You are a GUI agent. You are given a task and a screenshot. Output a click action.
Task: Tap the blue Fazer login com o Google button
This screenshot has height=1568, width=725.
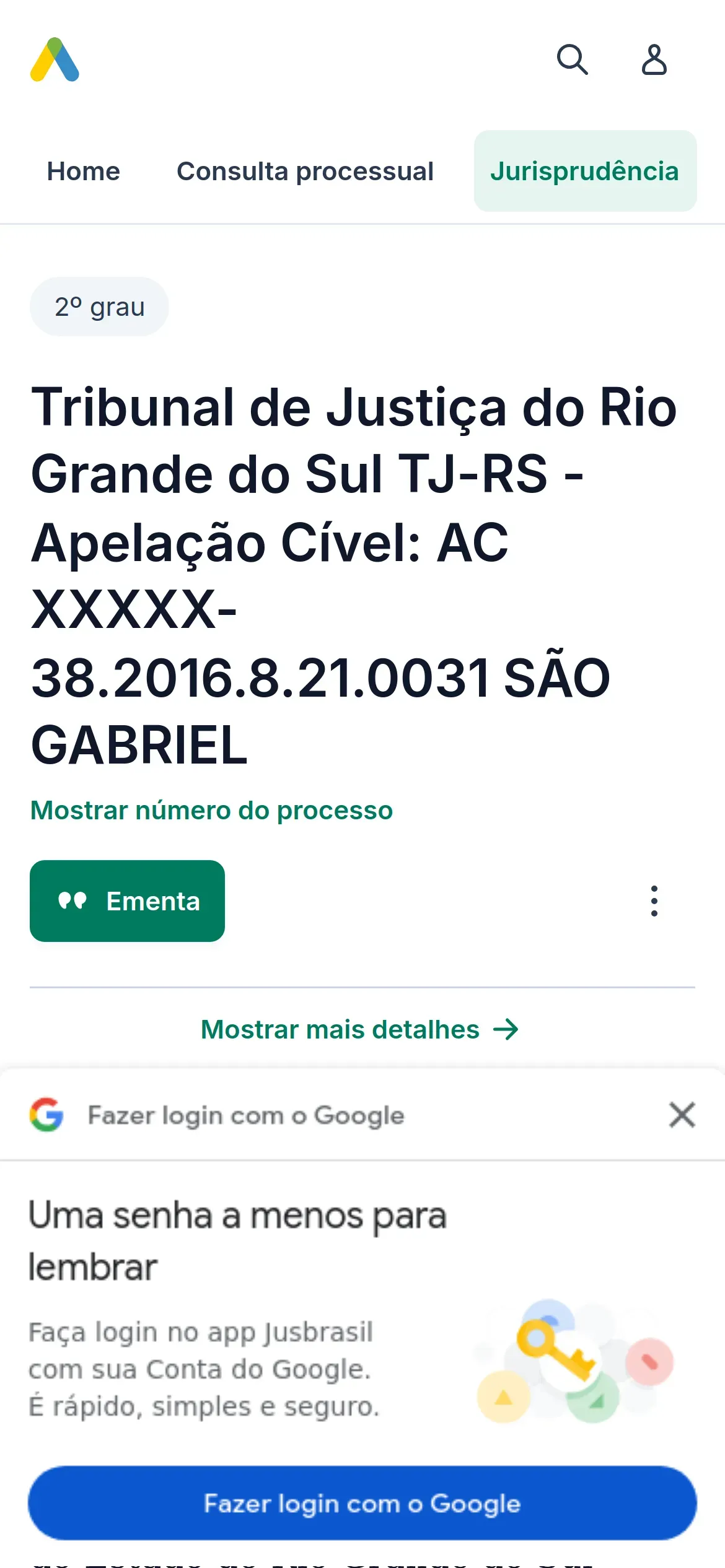pyautogui.click(x=362, y=1503)
